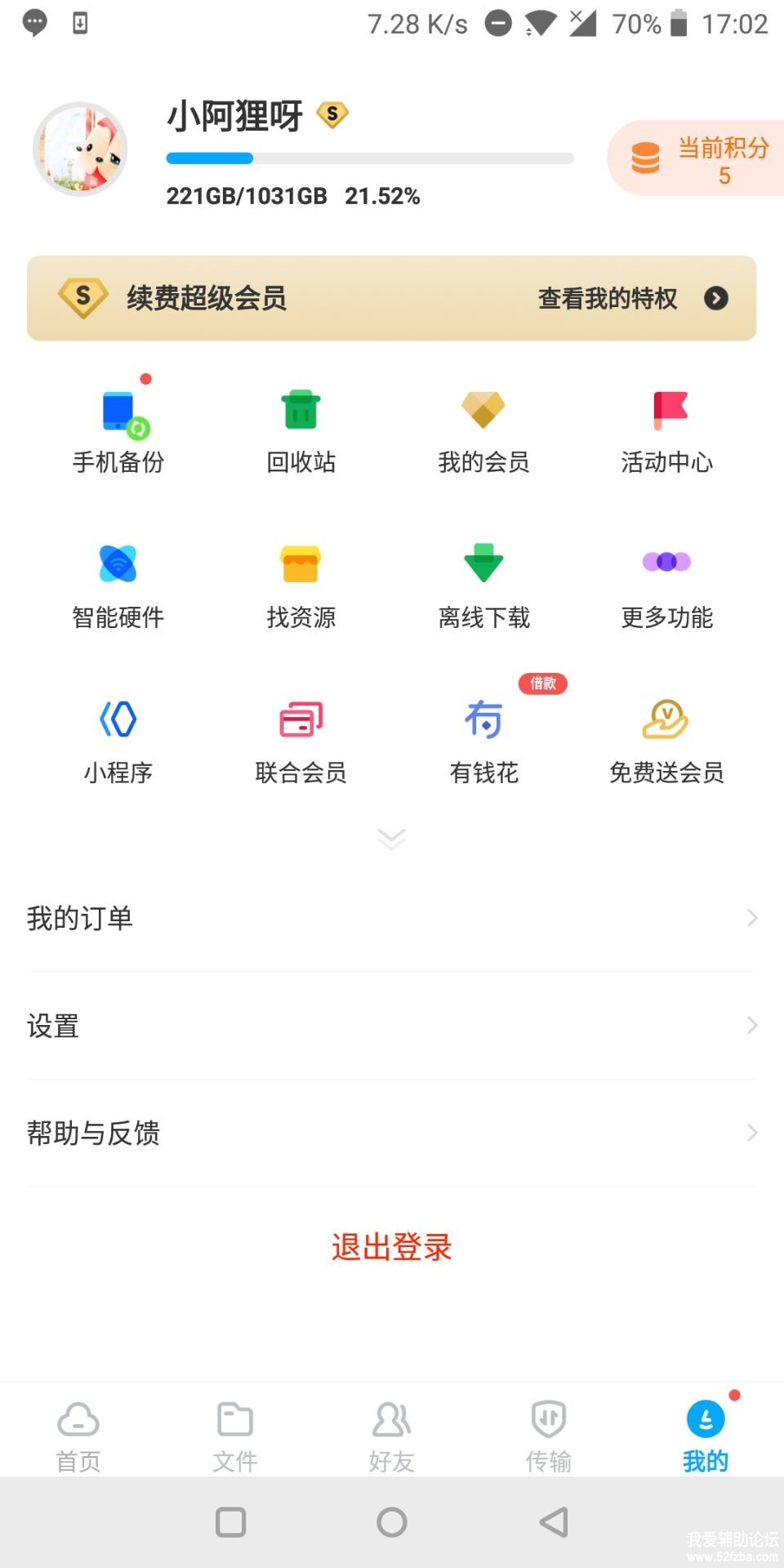Open 设置 settings
The height and width of the screenshot is (1568, 784).
coord(392,1026)
